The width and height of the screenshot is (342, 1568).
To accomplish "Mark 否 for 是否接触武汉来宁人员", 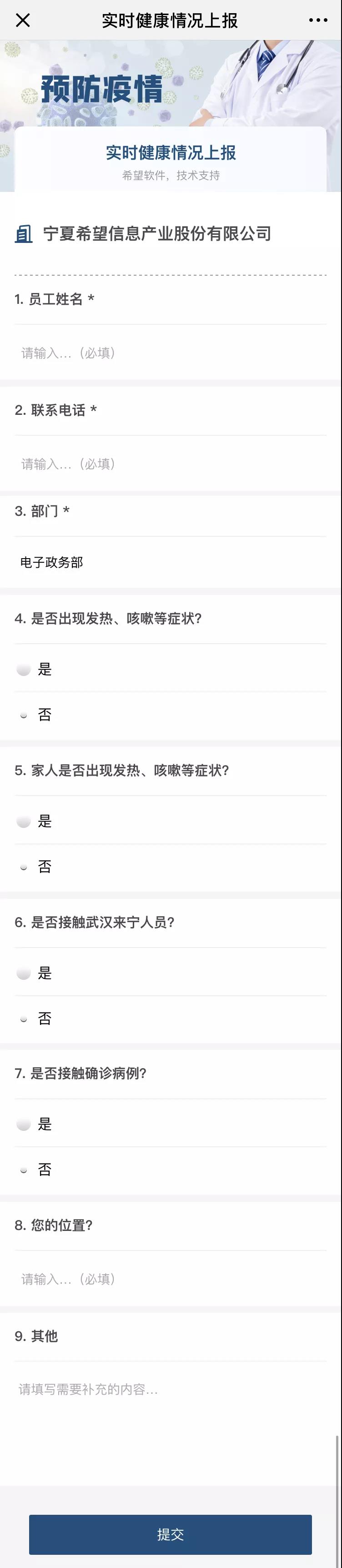I will 25,1019.
